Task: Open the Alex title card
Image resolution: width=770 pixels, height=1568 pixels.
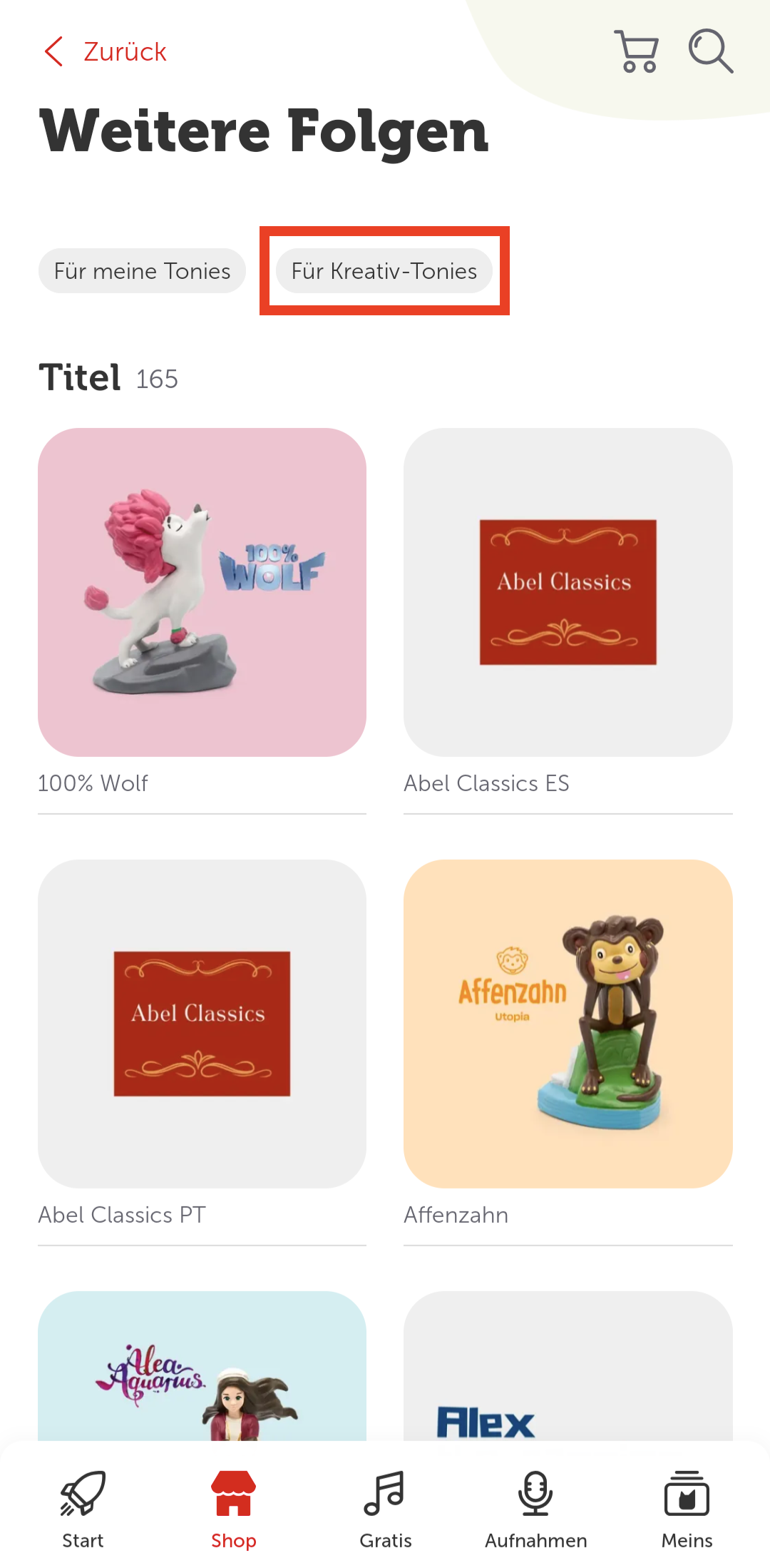Action: [x=568, y=1366]
